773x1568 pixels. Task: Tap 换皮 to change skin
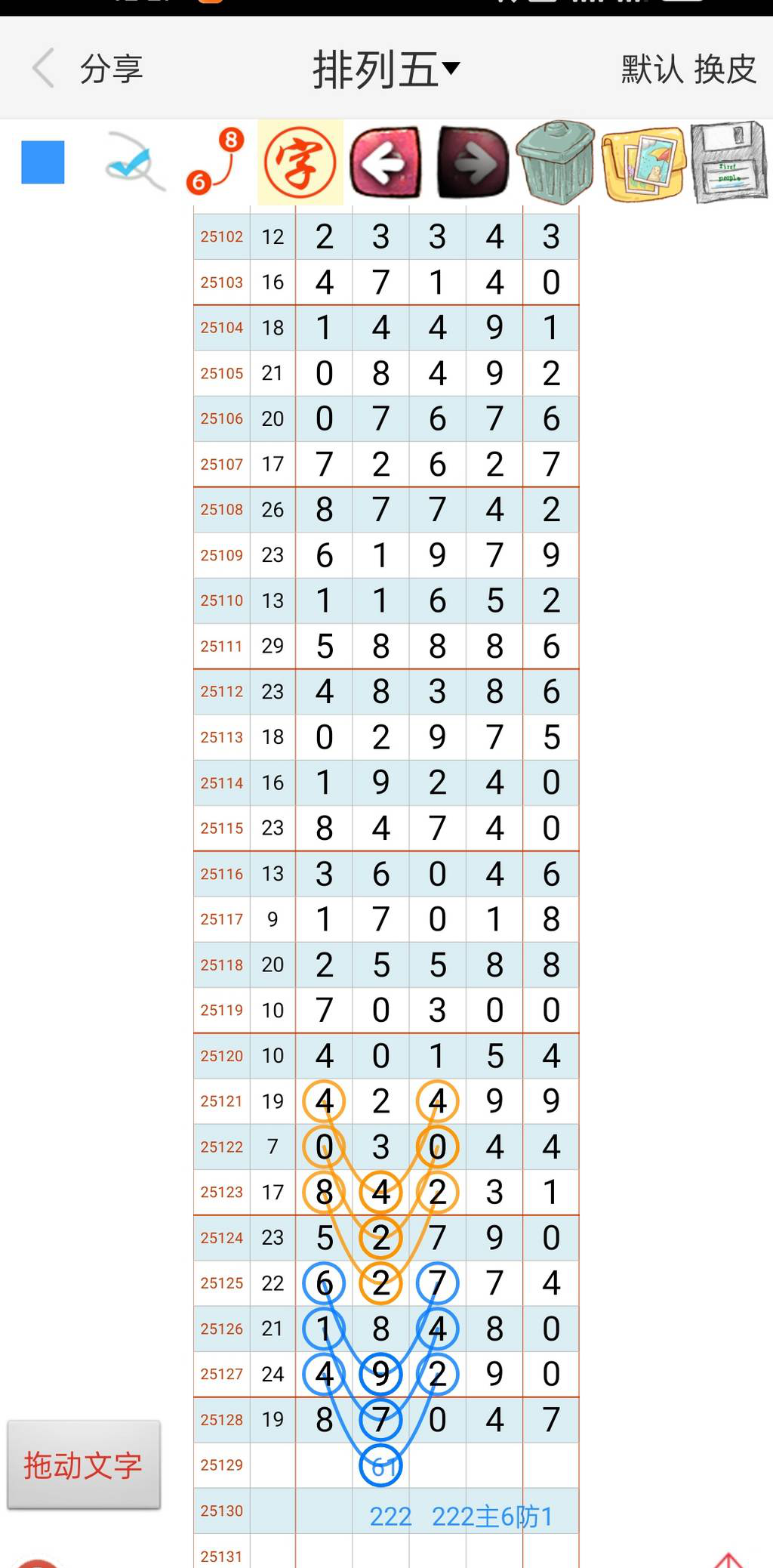(725, 69)
